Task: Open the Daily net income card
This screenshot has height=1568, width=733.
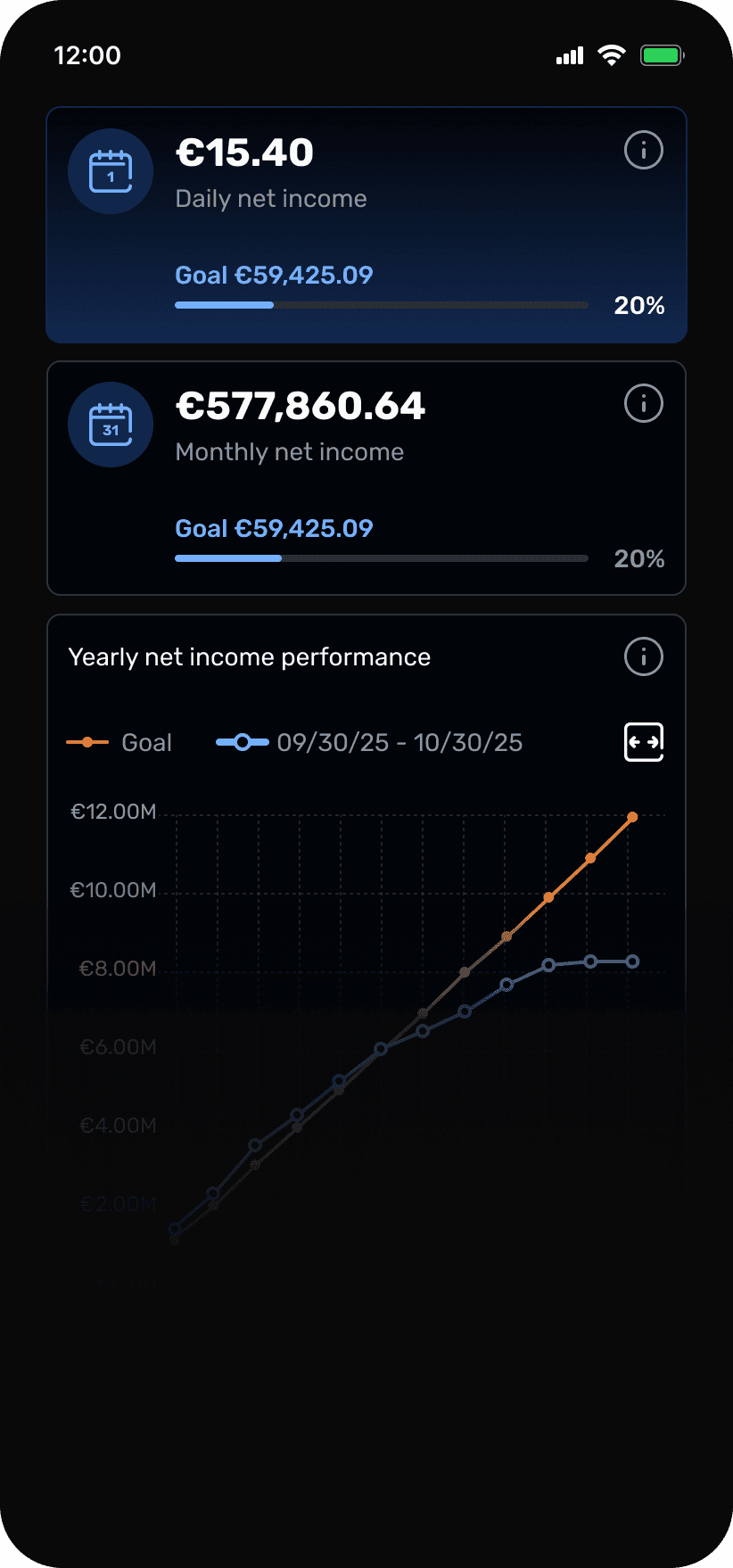Action: [x=366, y=225]
